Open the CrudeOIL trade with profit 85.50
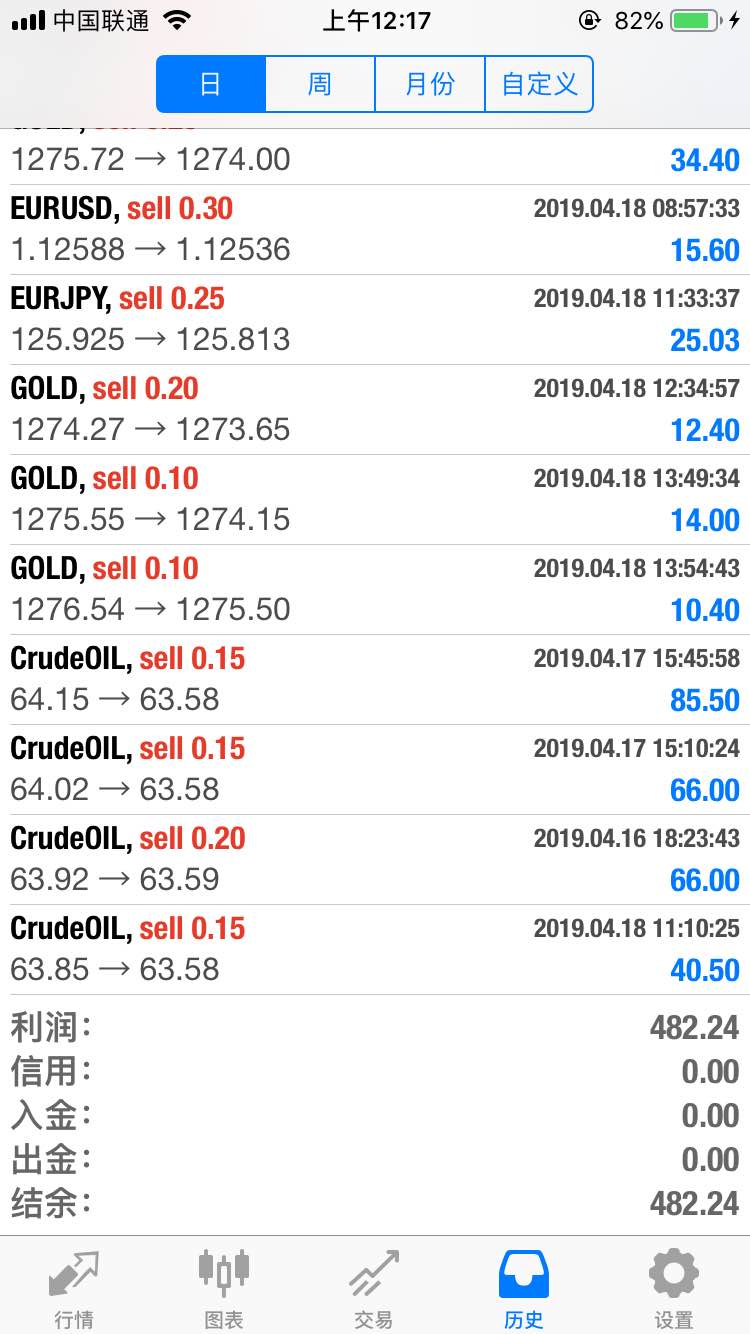 click(375, 680)
